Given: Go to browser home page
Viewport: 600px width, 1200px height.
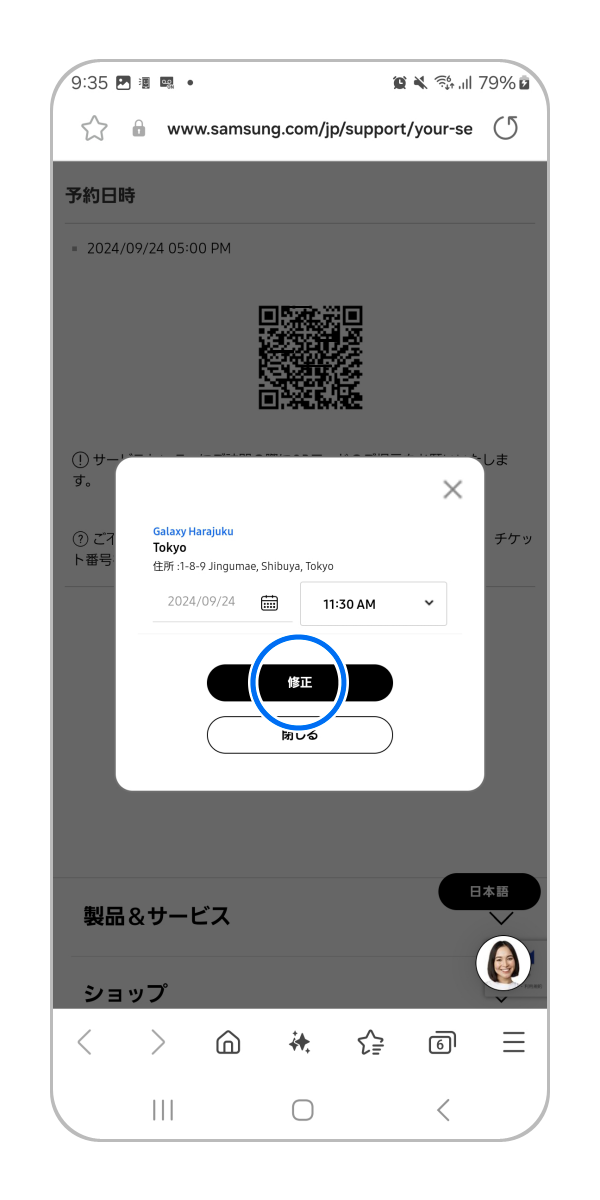Looking at the screenshot, I should 228,1043.
